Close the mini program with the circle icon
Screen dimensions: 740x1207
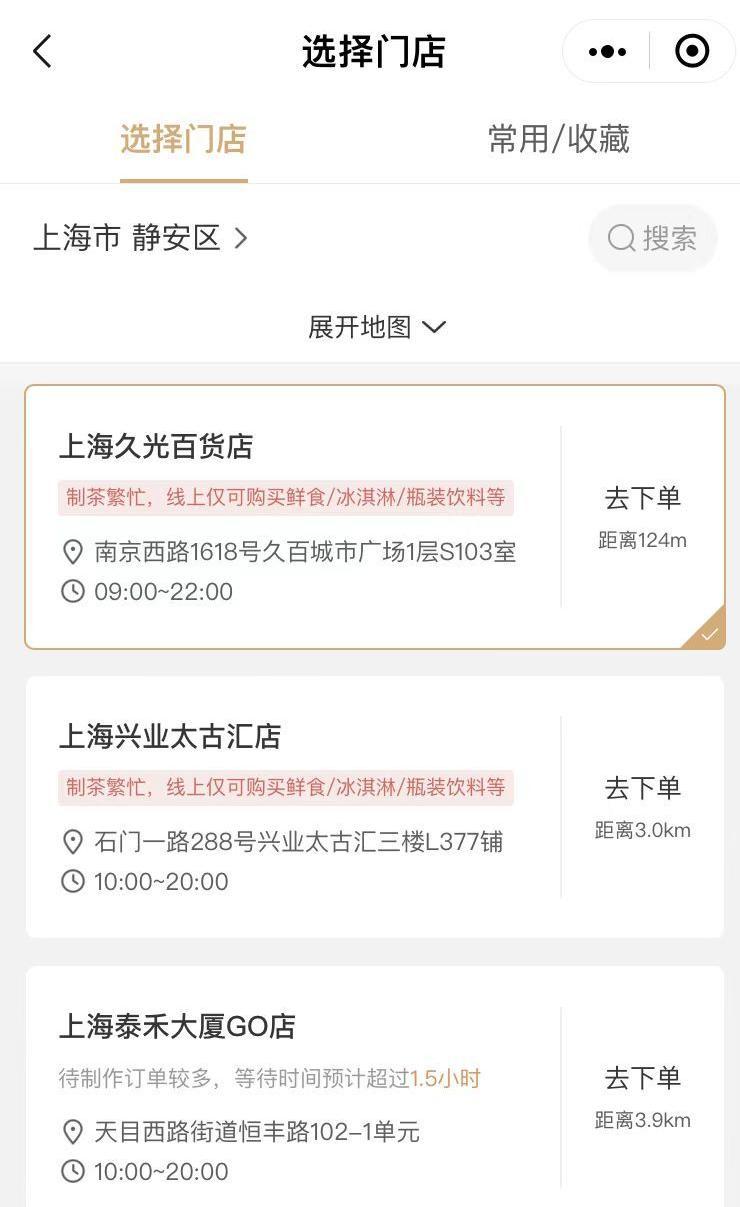click(x=692, y=52)
